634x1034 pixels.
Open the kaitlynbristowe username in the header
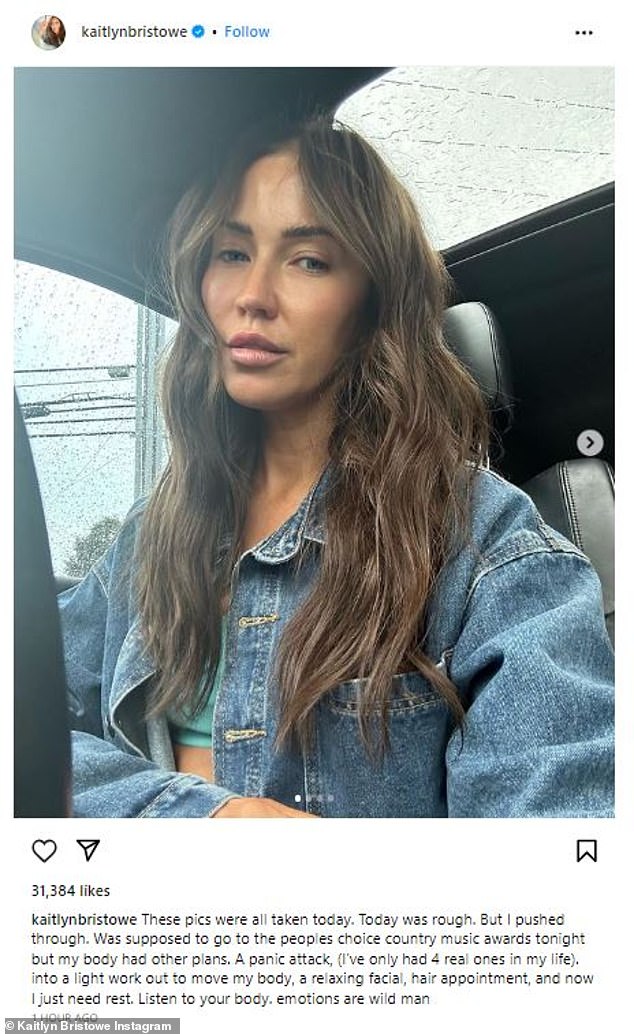click(134, 32)
